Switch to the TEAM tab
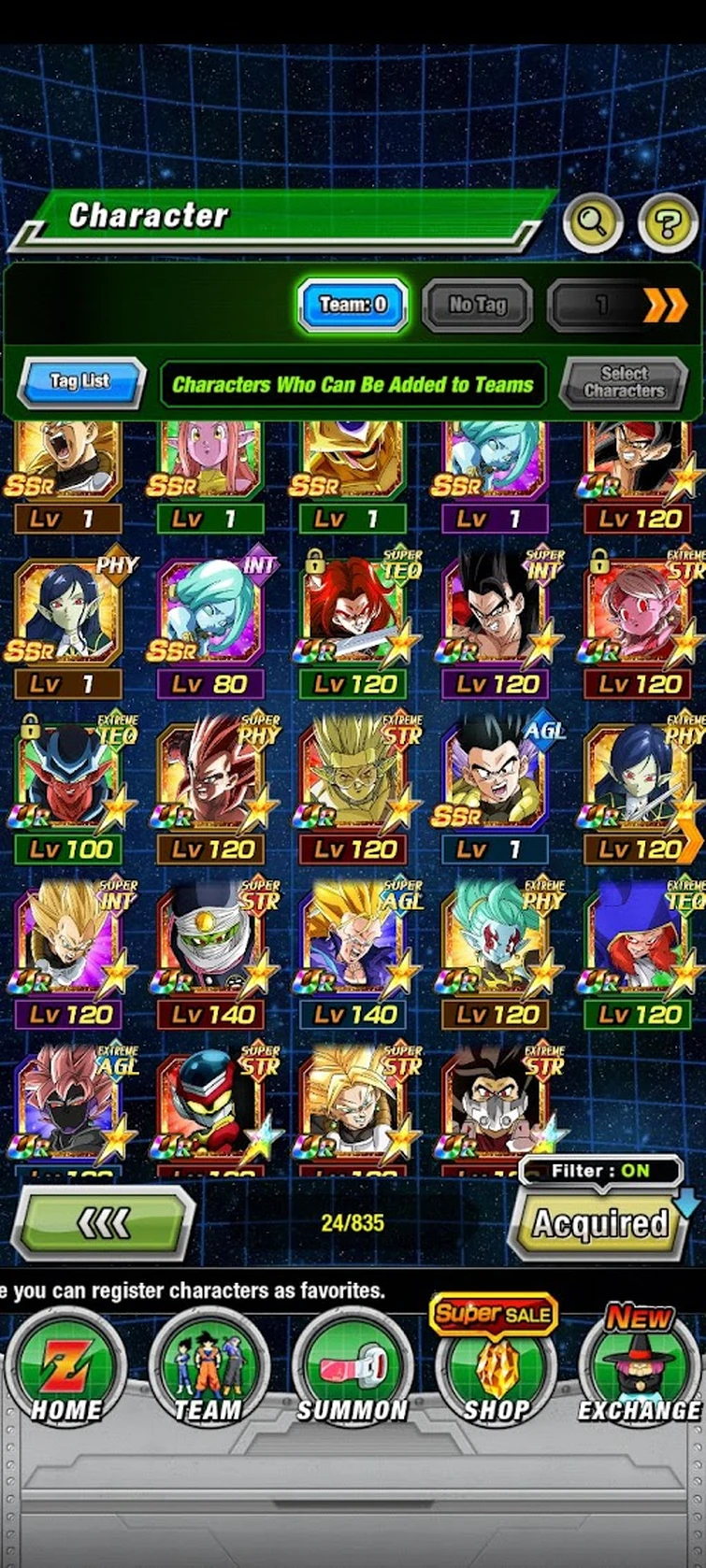706x1568 pixels. point(209,1369)
